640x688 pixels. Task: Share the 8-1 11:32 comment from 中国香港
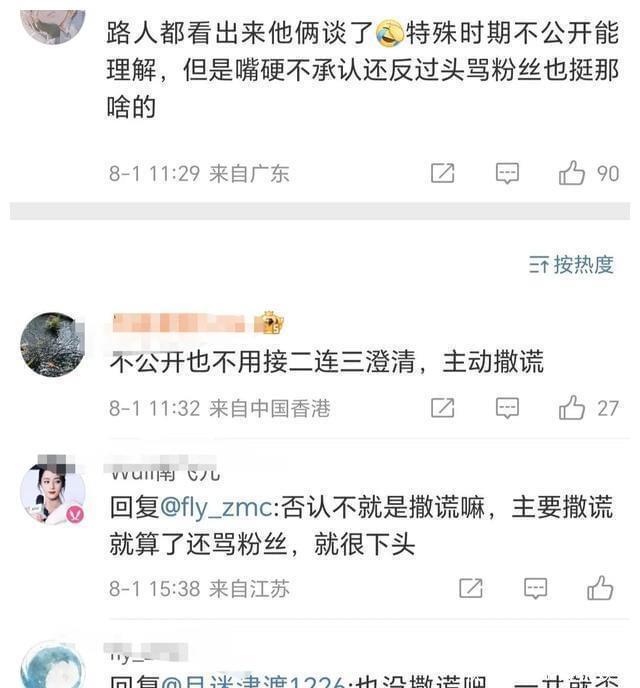coord(442,408)
